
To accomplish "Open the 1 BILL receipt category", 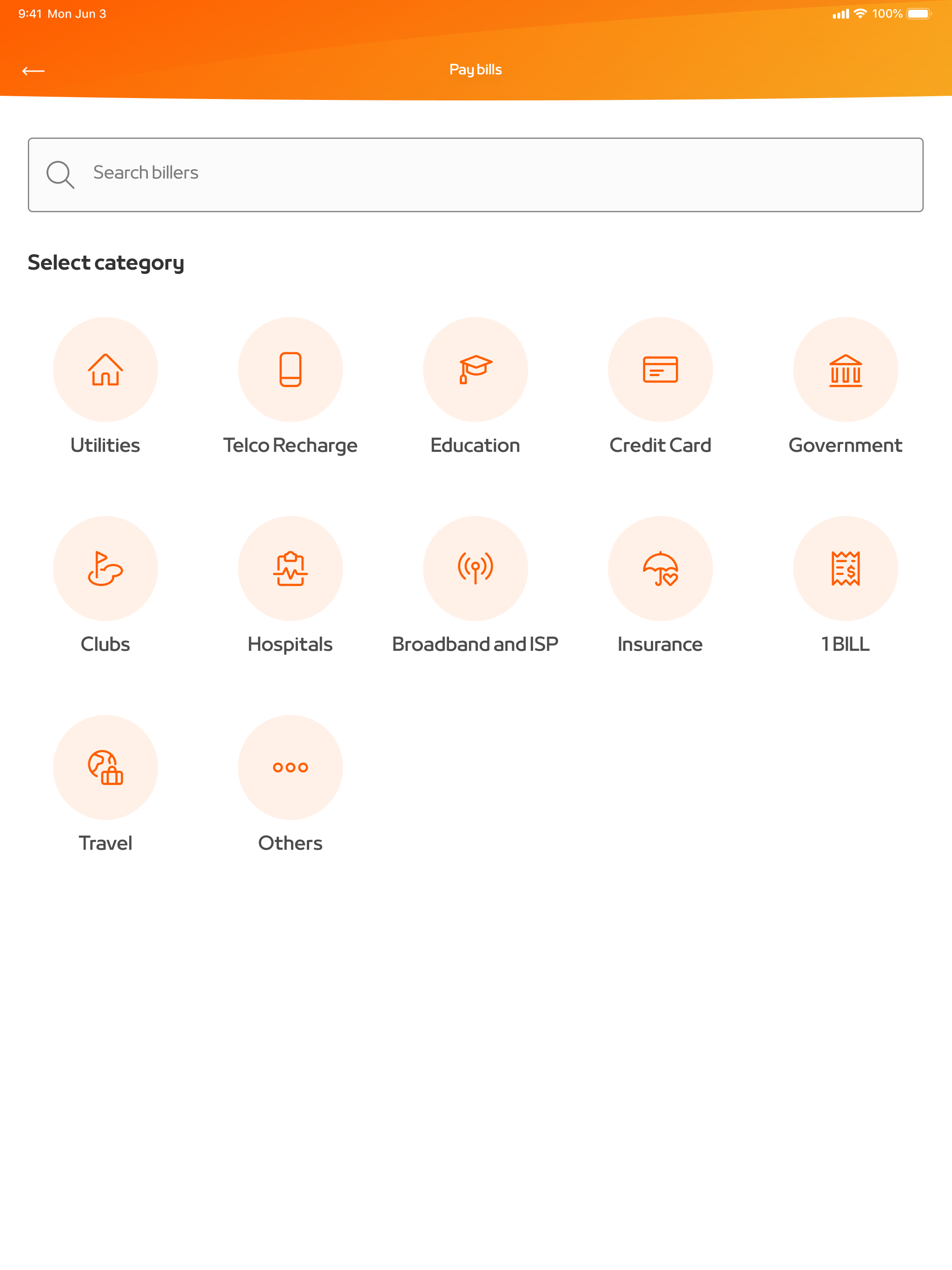I will [846, 568].
